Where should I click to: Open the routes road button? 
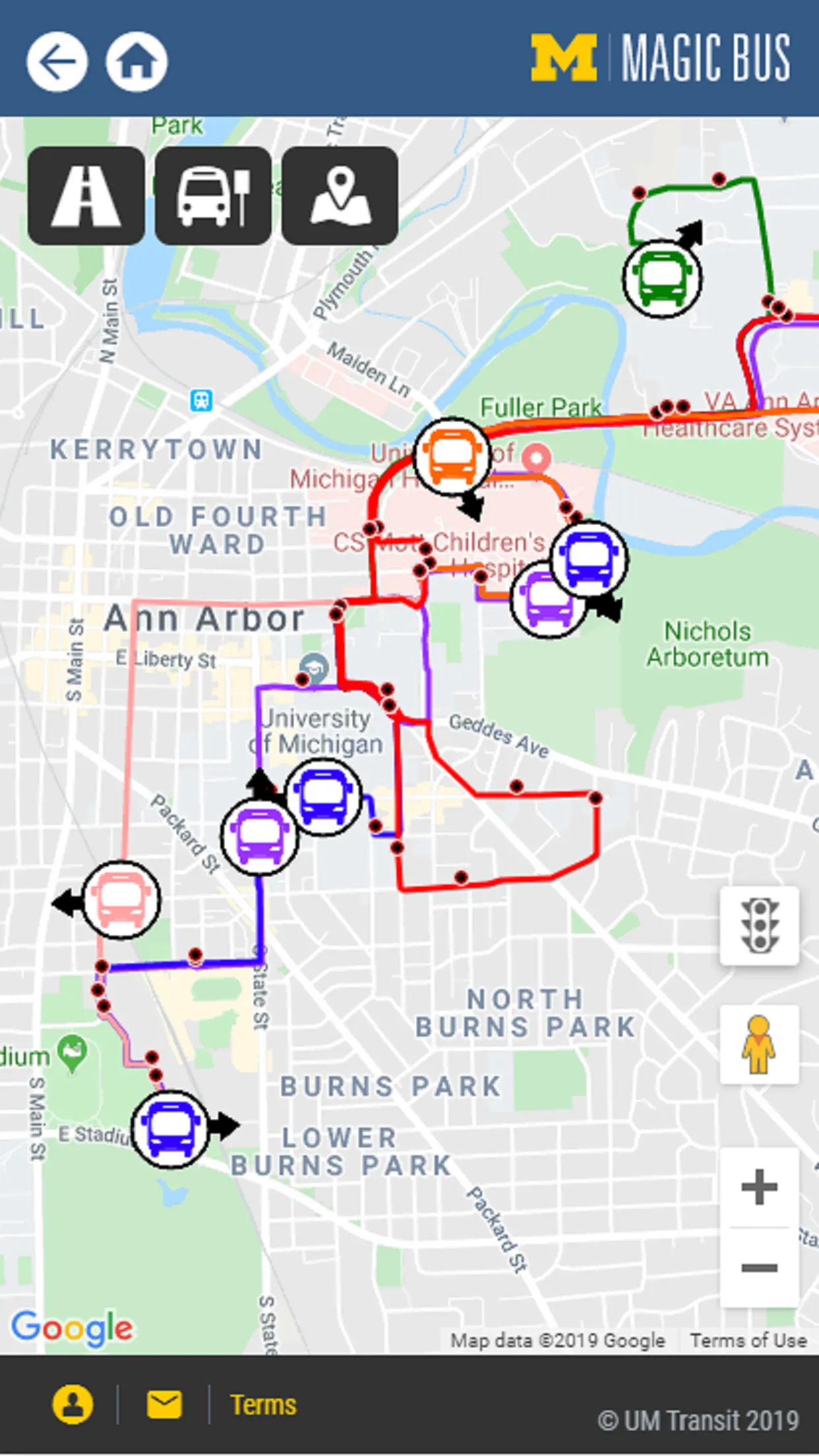pyautogui.click(x=86, y=196)
